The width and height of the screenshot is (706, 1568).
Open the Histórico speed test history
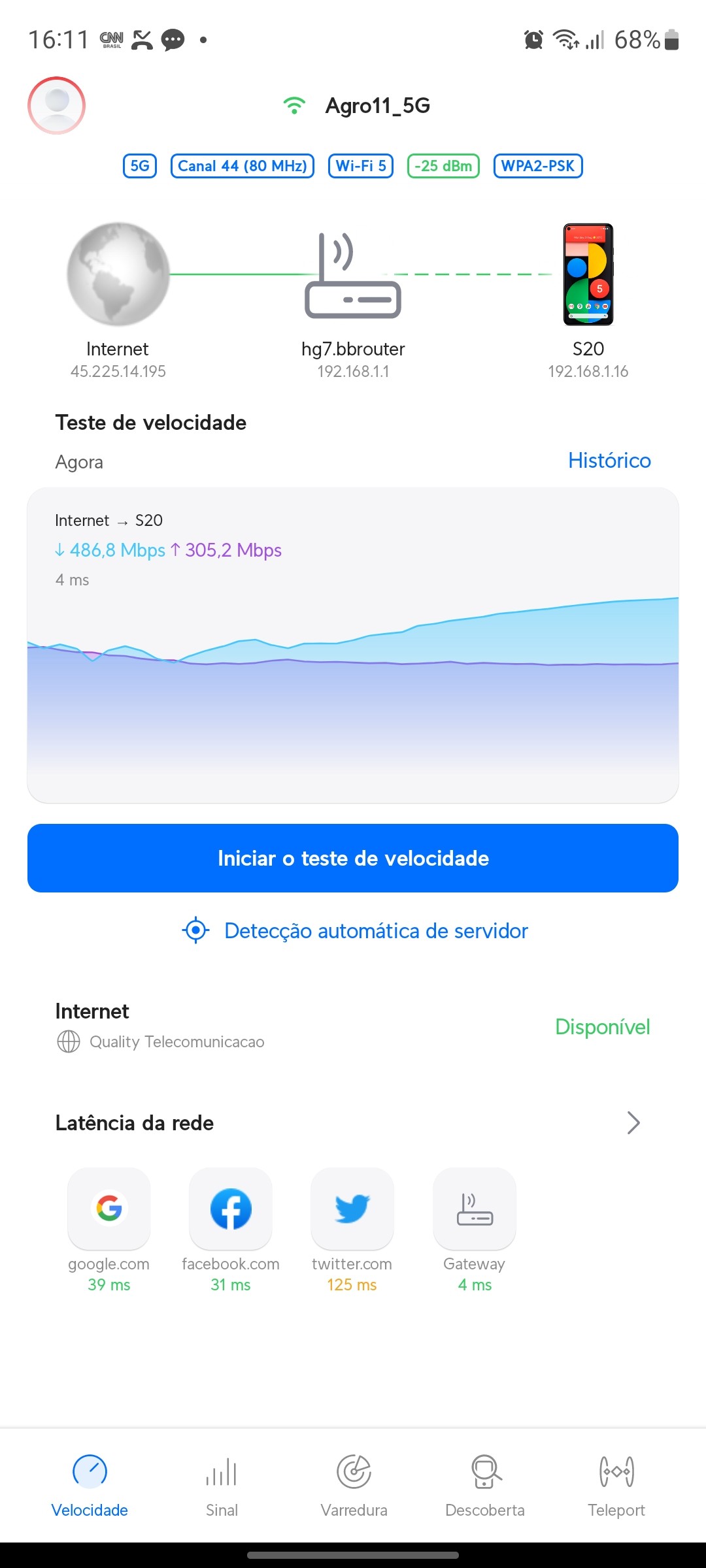click(609, 461)
